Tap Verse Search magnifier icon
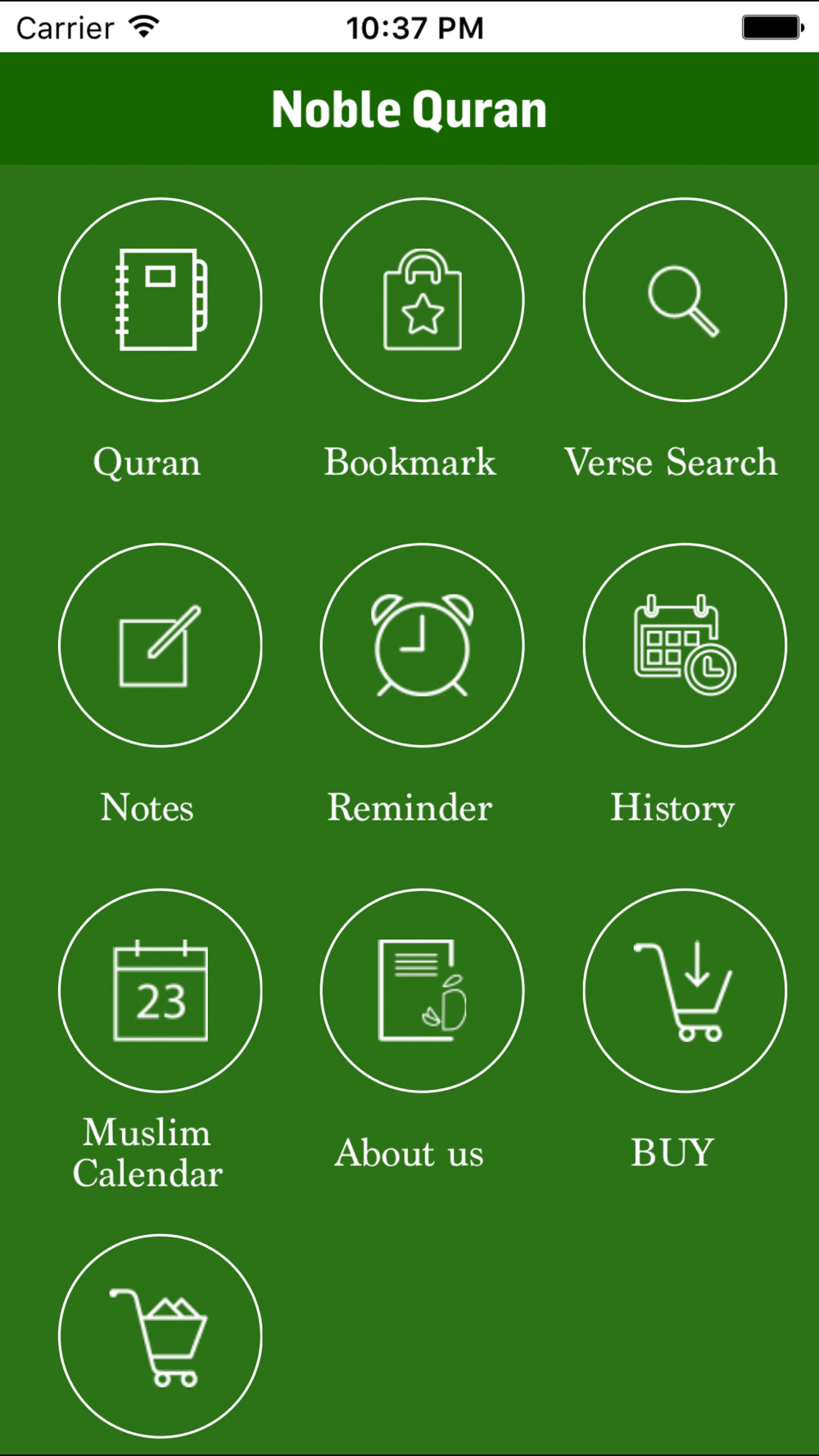This screenshot has width=819, height=1456. pos(685,300)
